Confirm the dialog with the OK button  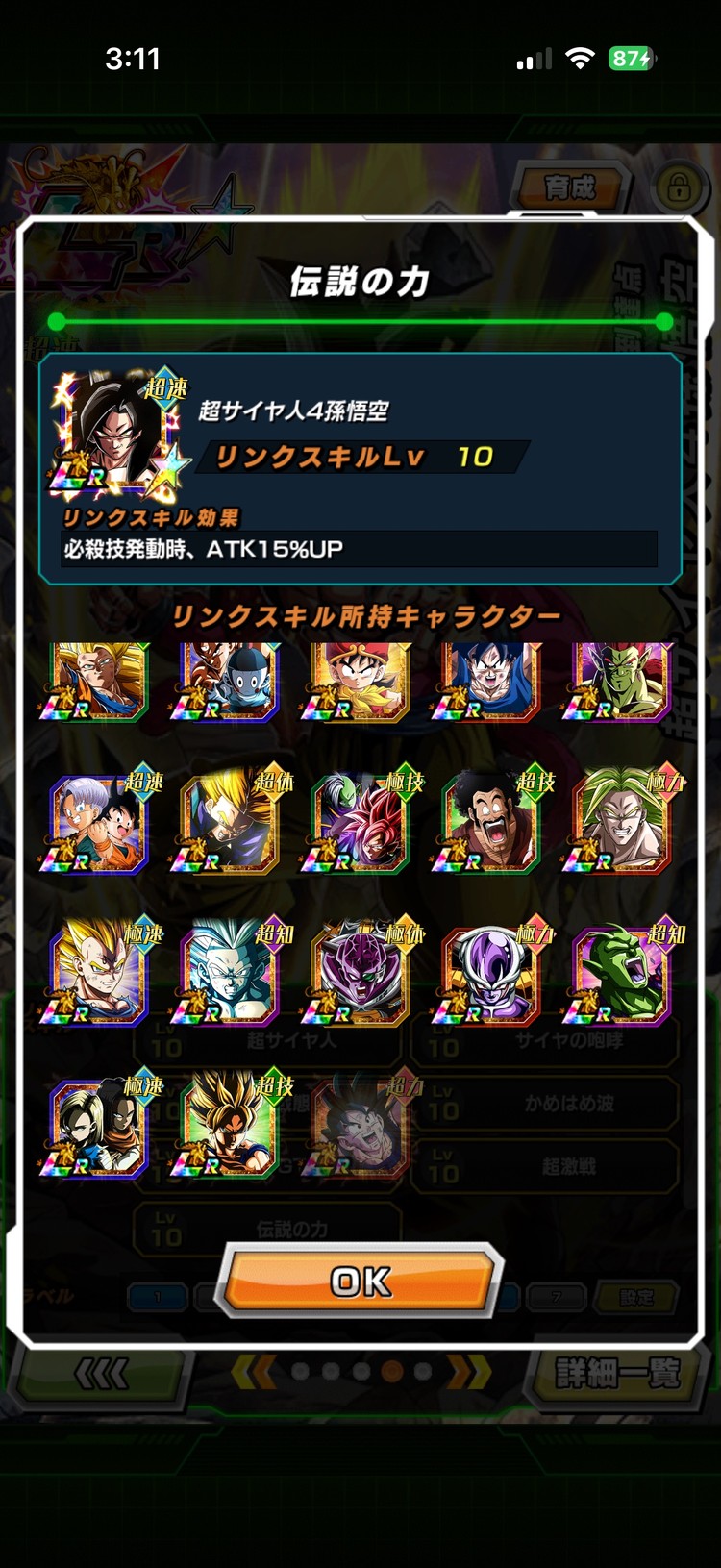click(x=360, y=1281)
